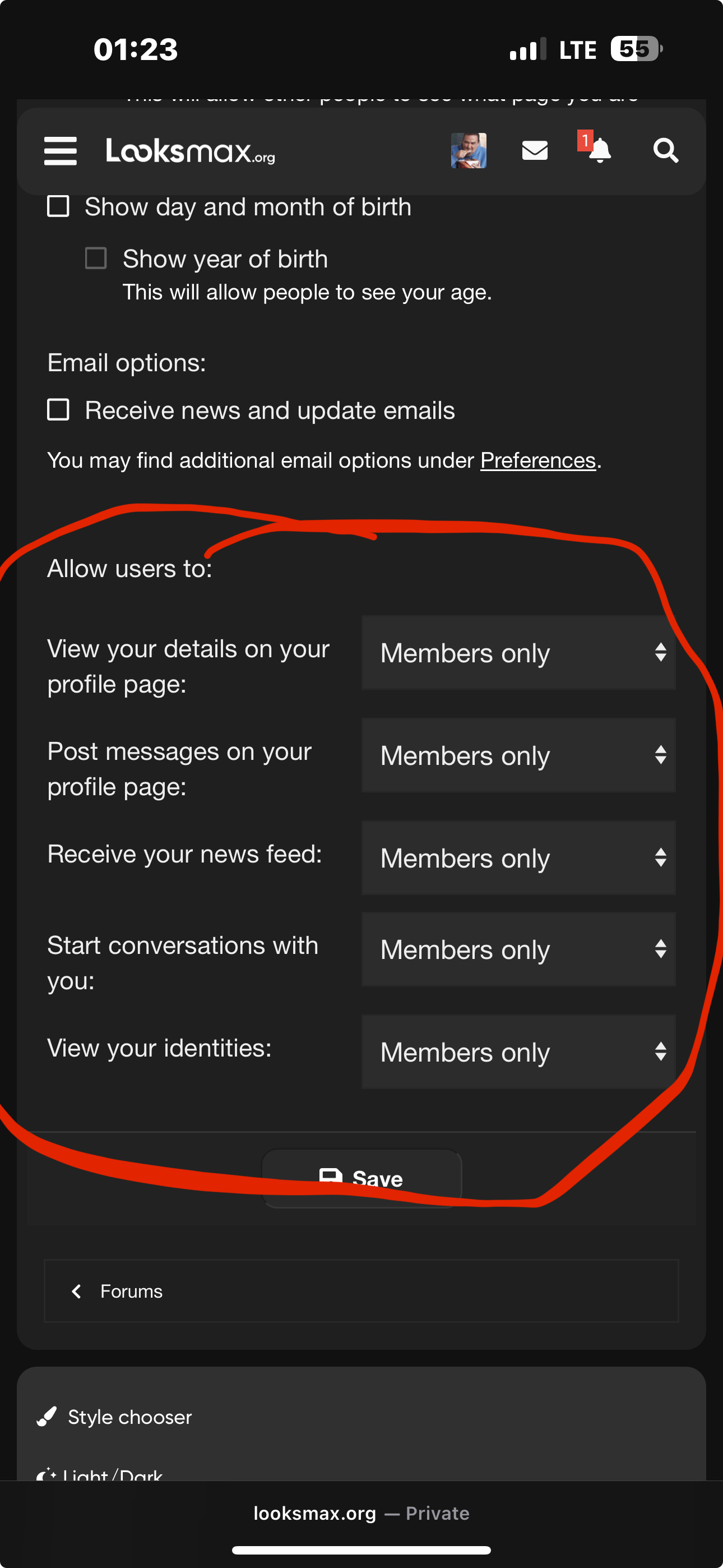
Task: Go to the Looksmax.org home logo
Action: coord(190,151)
